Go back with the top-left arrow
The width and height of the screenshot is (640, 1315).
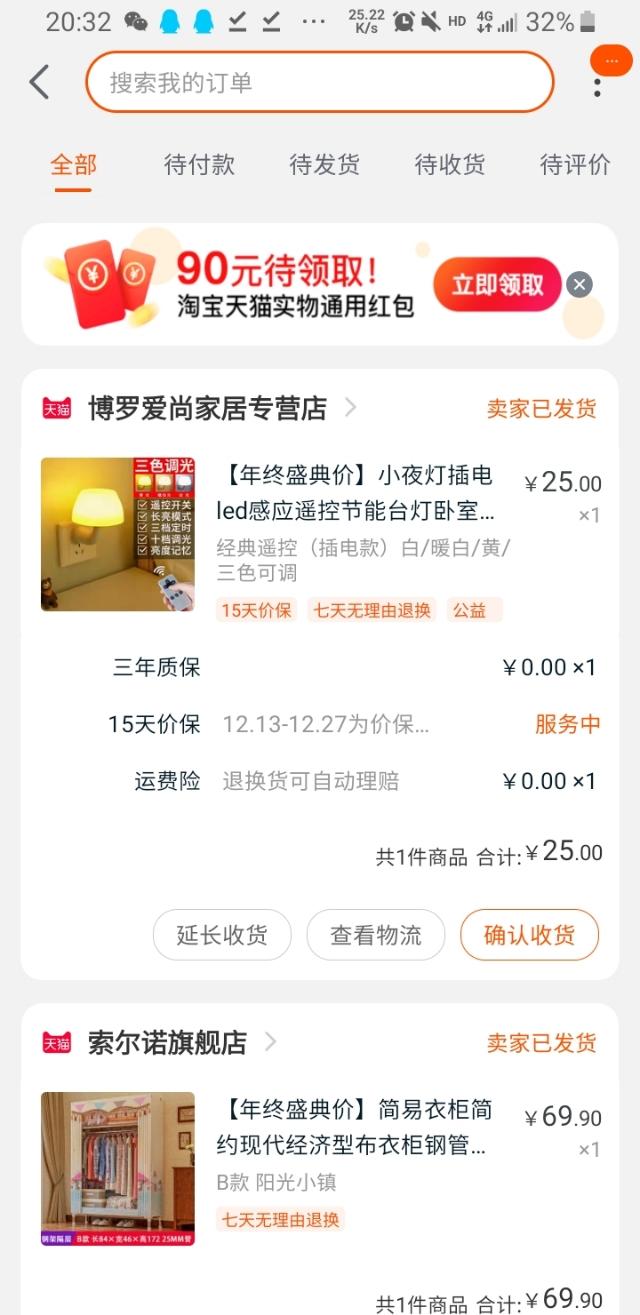click(x=39, y=82)
